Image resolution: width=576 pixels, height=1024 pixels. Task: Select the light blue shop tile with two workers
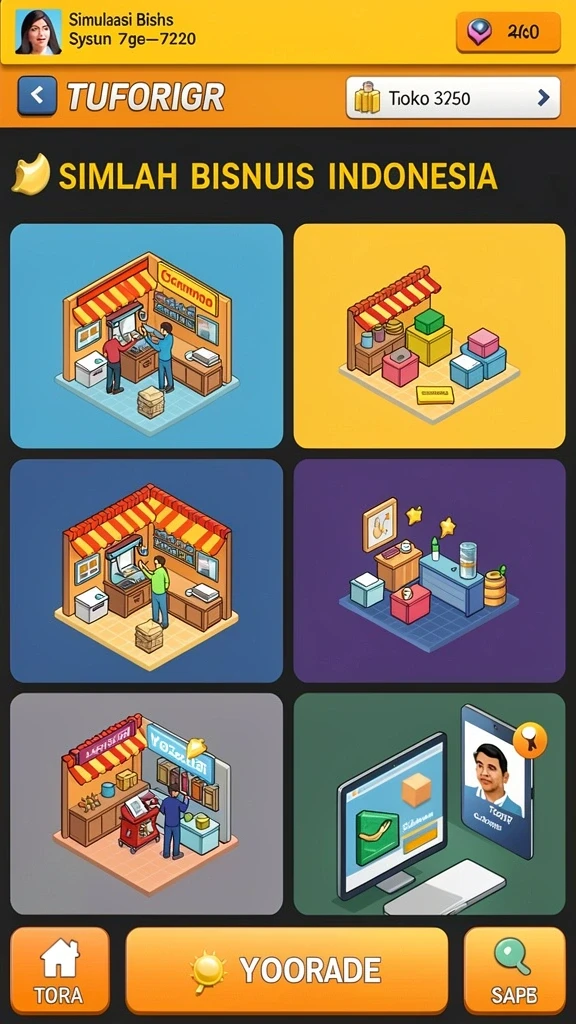[x=146, y=336]
